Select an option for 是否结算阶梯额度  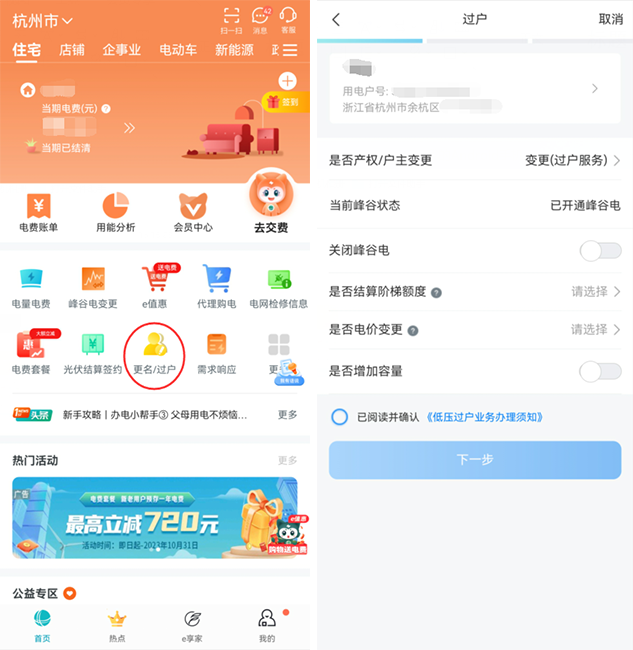tap(595, 291)
